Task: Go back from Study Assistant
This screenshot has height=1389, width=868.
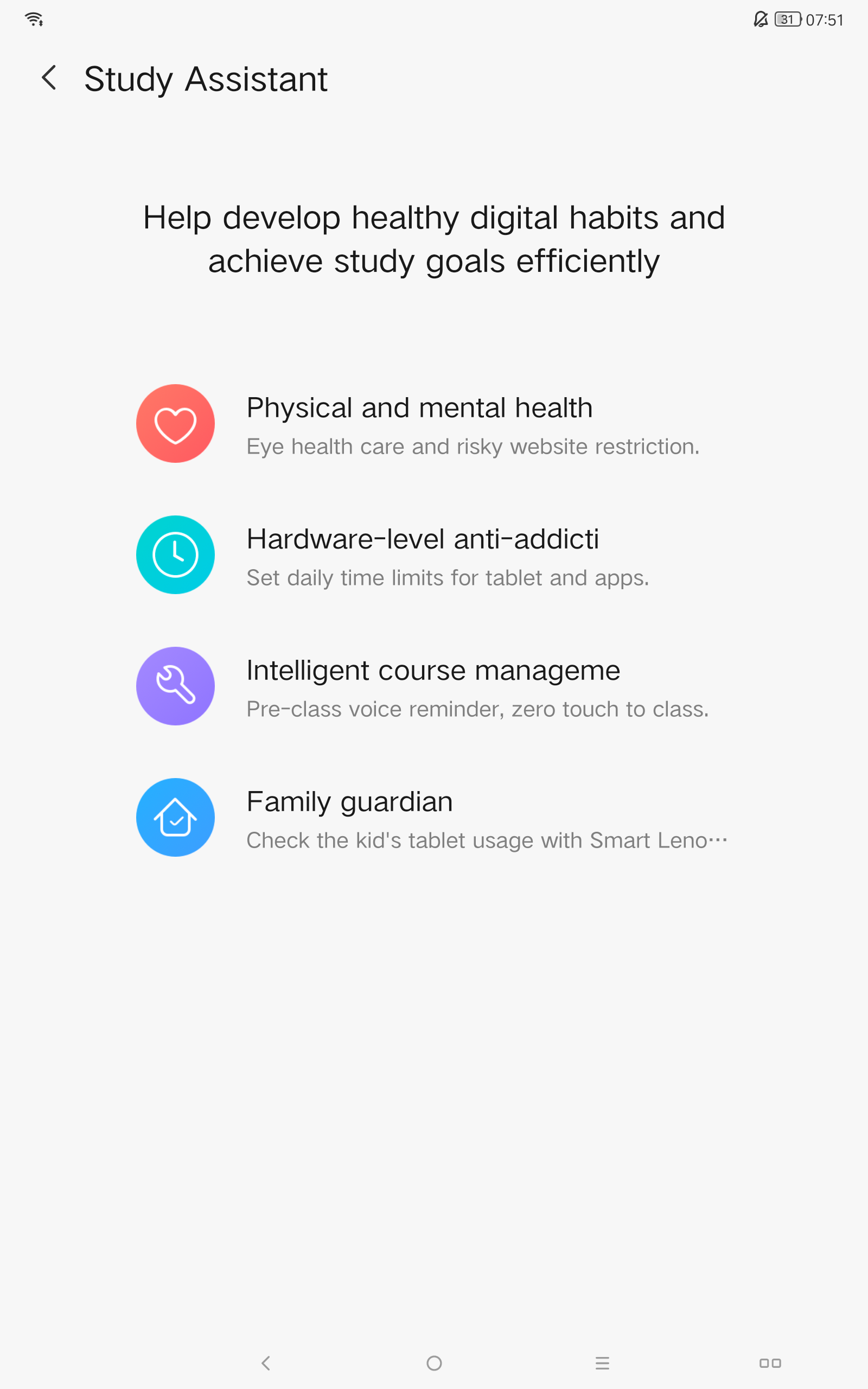Action: [x=49, y=78]
